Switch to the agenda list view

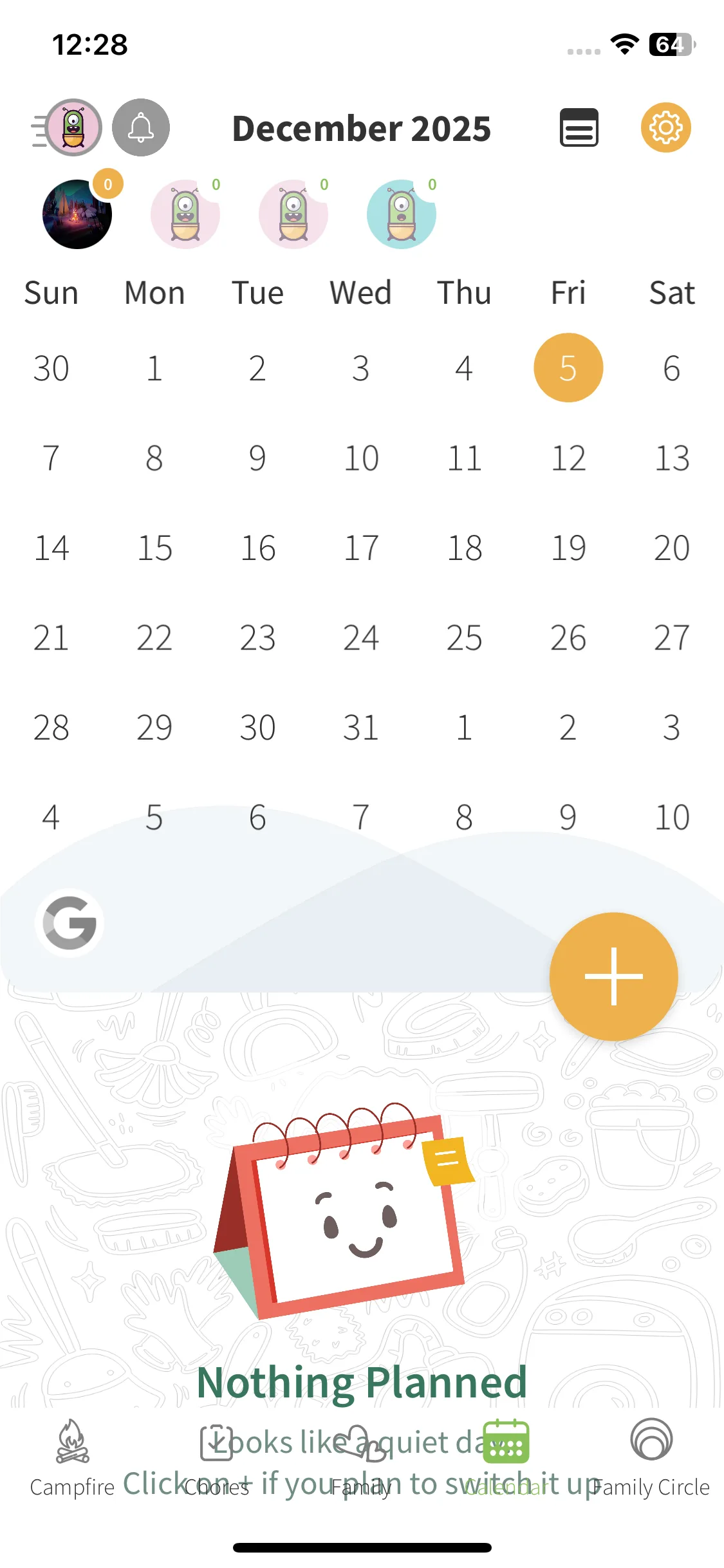[x=579, y=127]
